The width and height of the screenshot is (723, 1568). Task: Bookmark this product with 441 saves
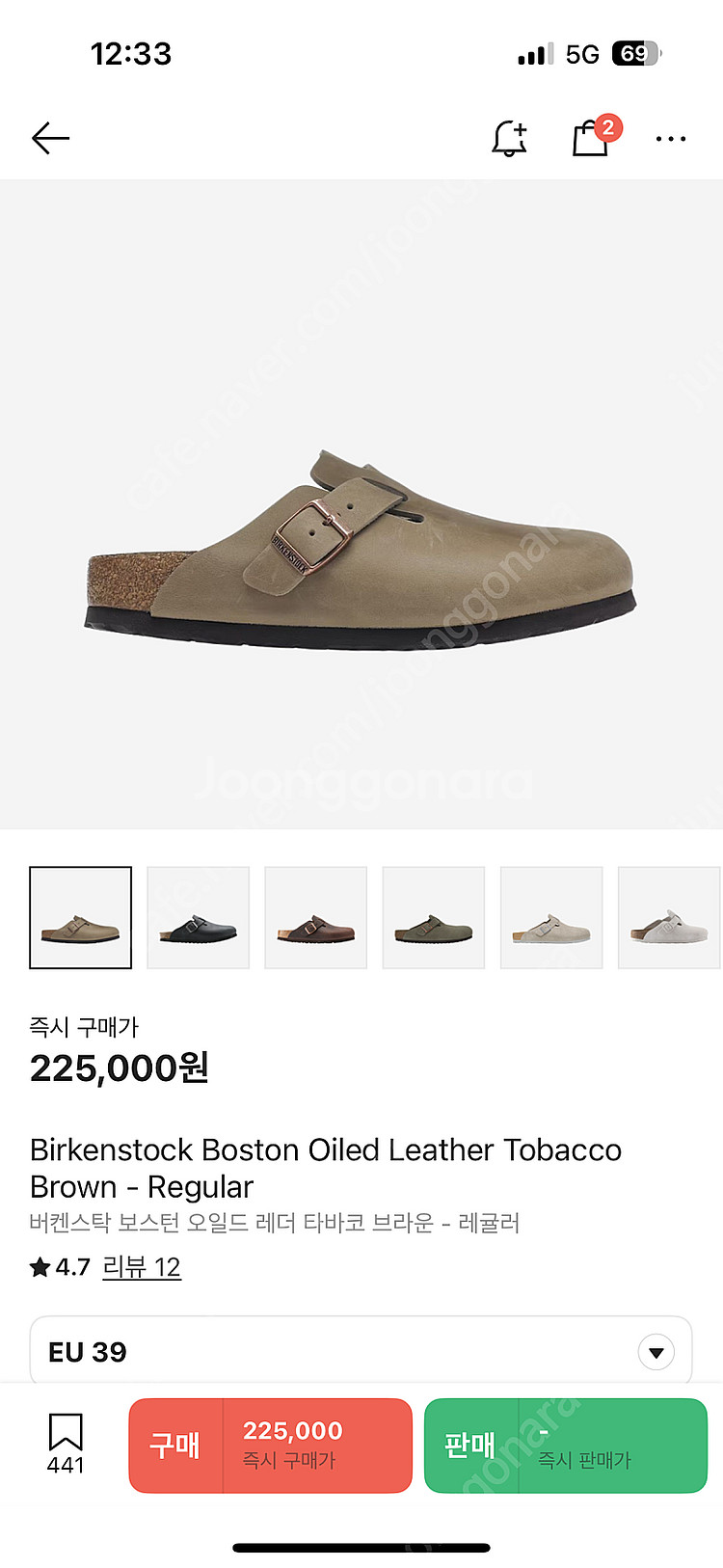tap(66, 1443)
